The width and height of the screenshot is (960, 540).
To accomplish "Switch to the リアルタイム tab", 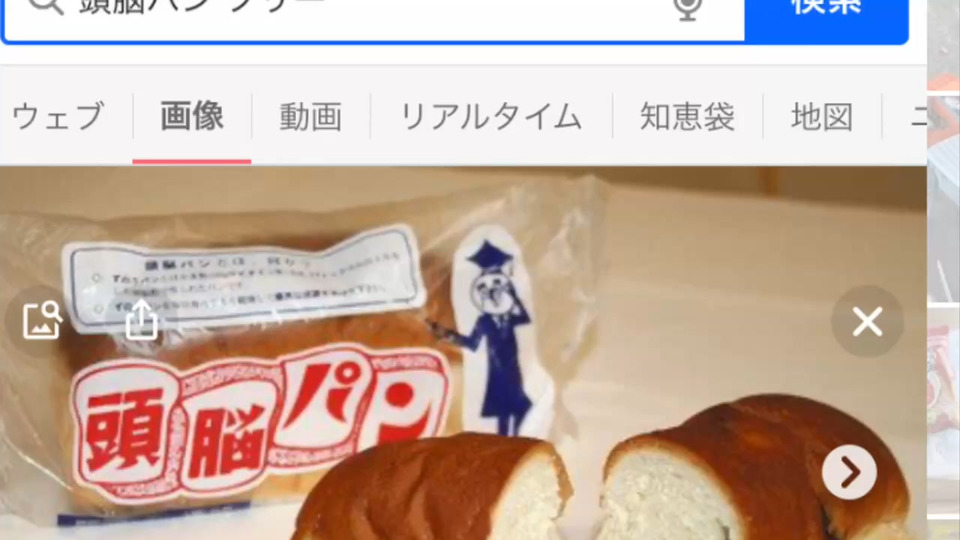I will click(490, 117).
